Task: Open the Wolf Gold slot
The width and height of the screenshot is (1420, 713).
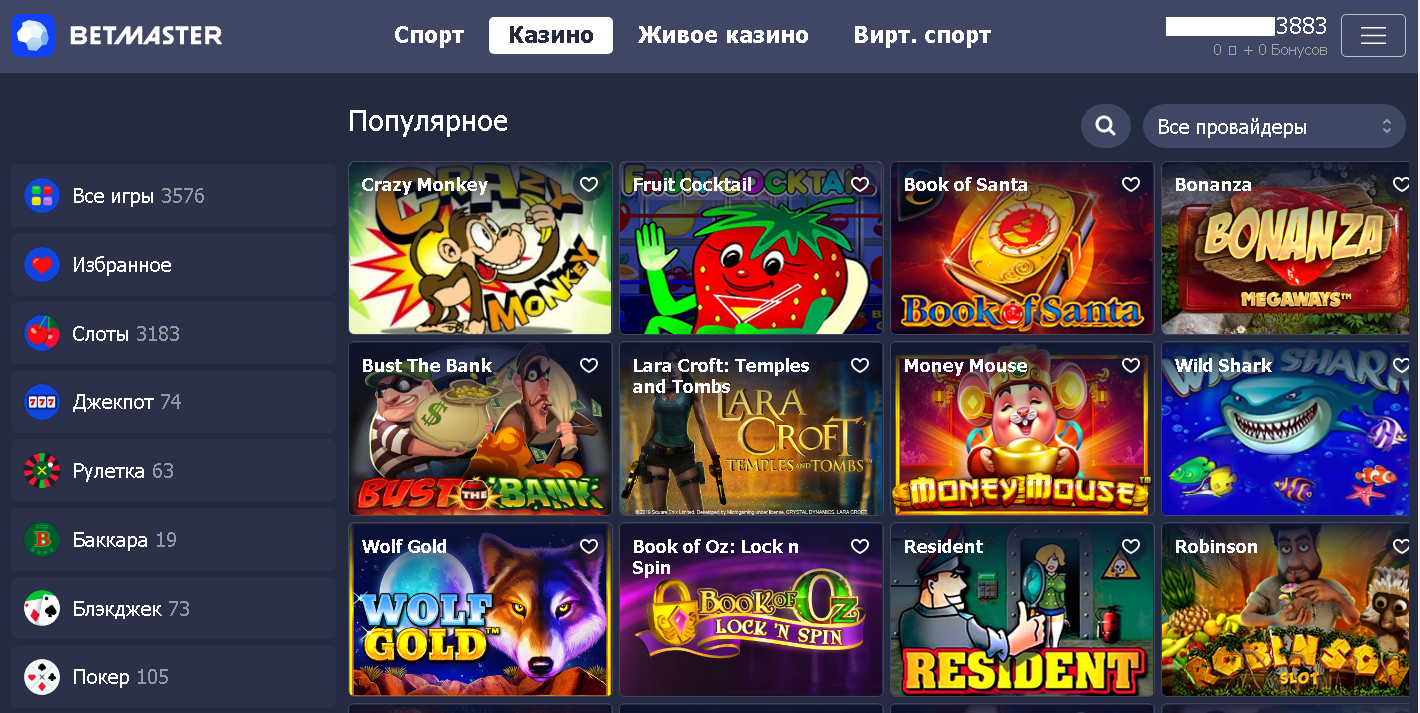Action: pyautogui.click(x=479, y=620)
